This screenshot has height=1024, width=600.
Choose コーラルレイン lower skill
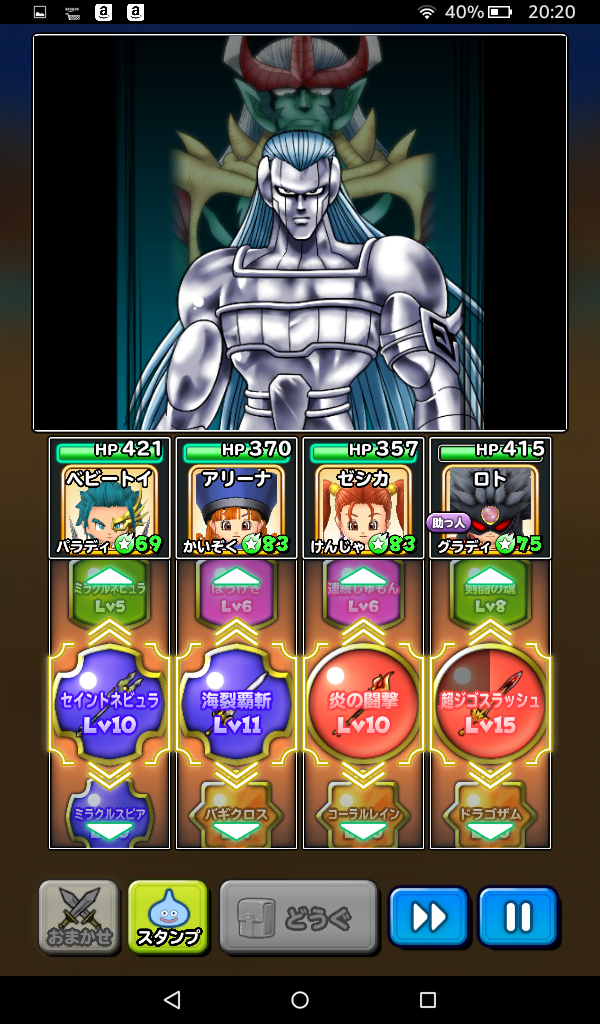coord(363,812)
